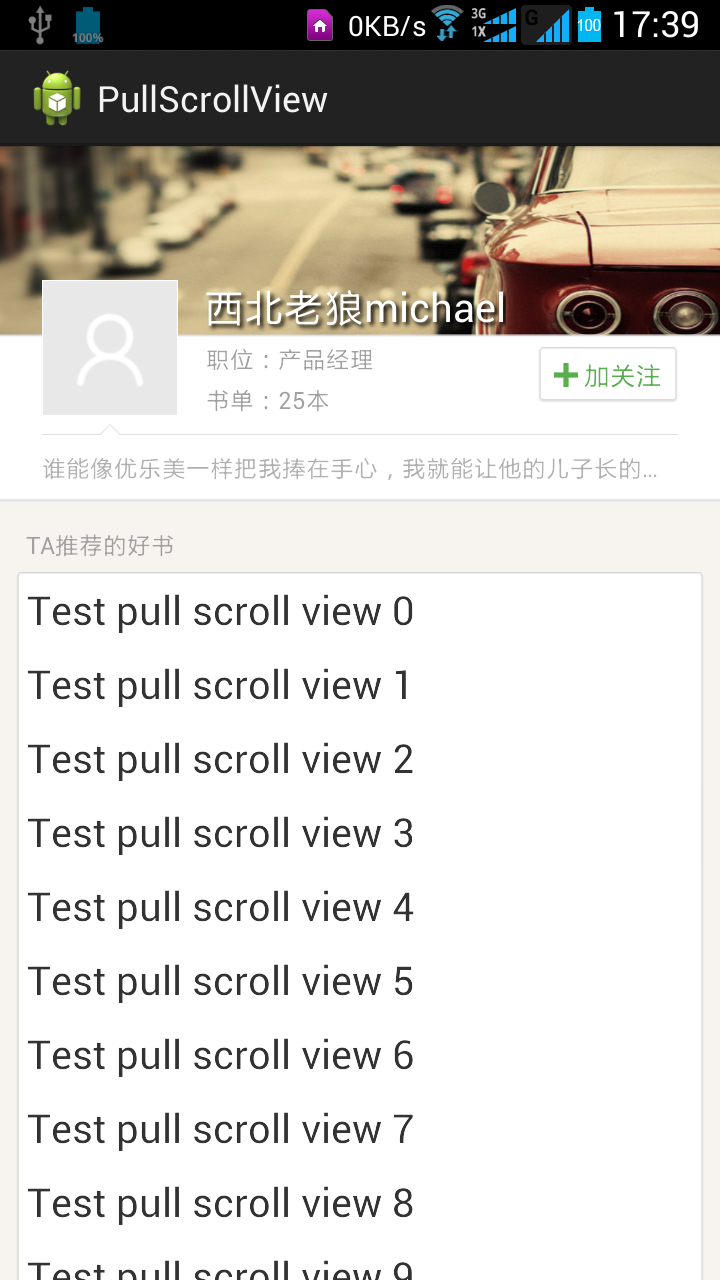Open Test pull scroll view 2
Screen dimensions: 720x1280
[x=220, y=760]
